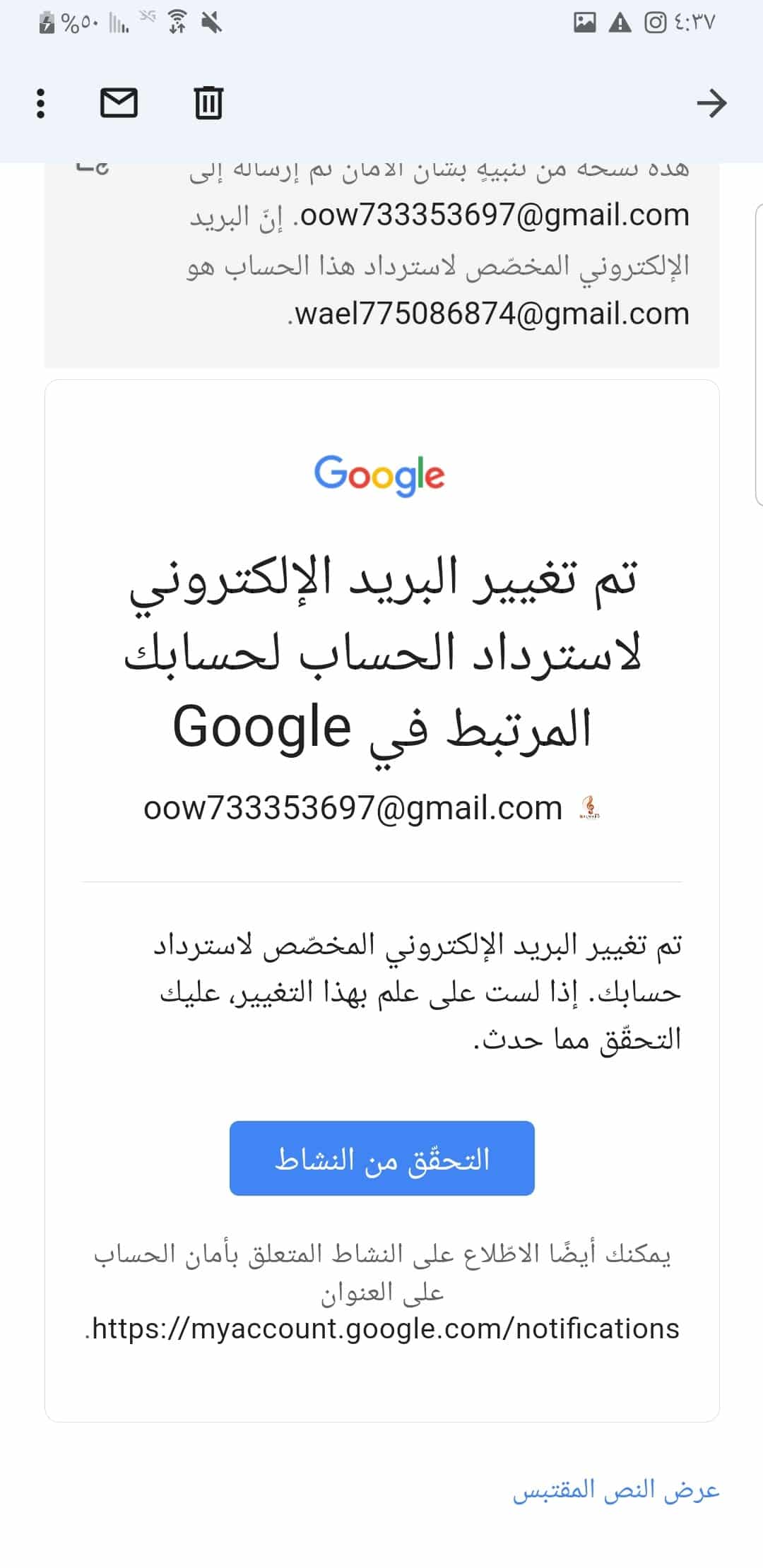Delete this email with trash icon
The height and width of the screenshot is (1568, 763).
[208, 103]
